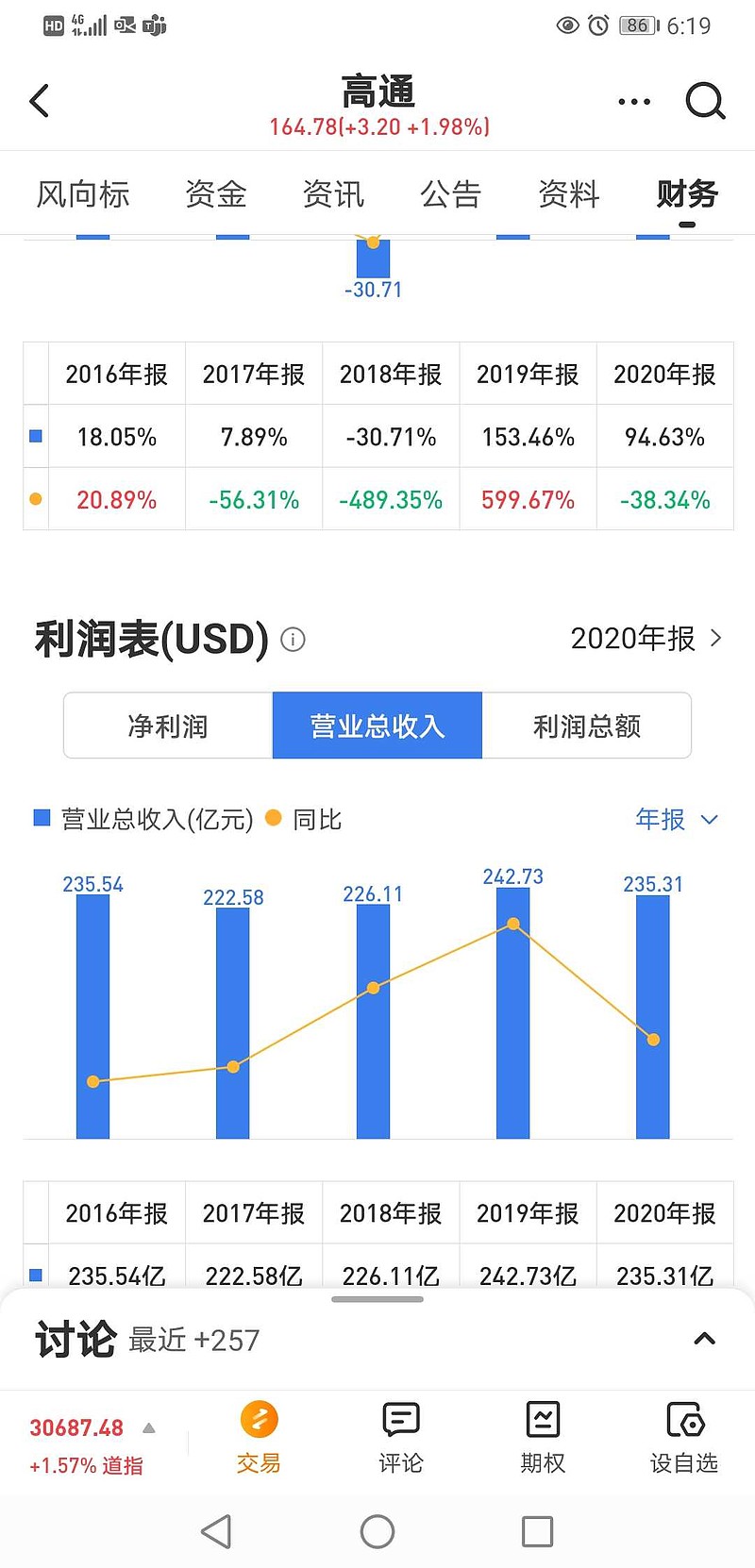Screen dimensions: 755x1568
Task: Open 评论 via the comment bubble icon
Action: pyautogui.click(x=400, y=1419)
